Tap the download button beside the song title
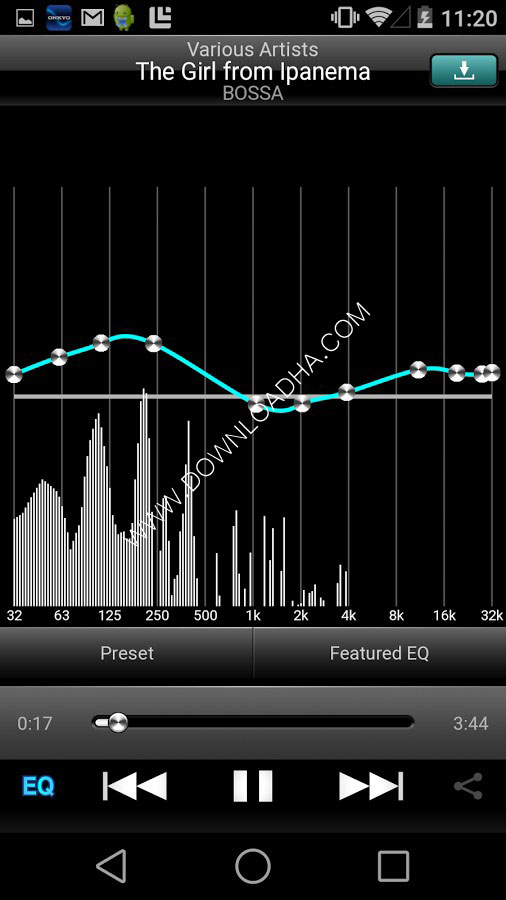506x900 pixels. (x=464, y=71)
